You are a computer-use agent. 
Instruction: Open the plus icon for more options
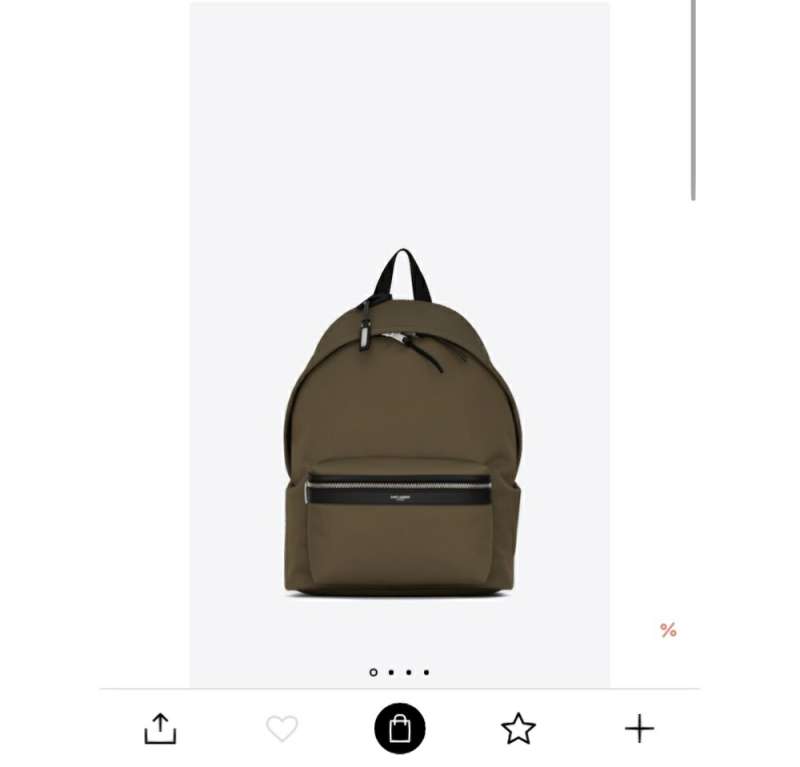(x=639, y=729)
